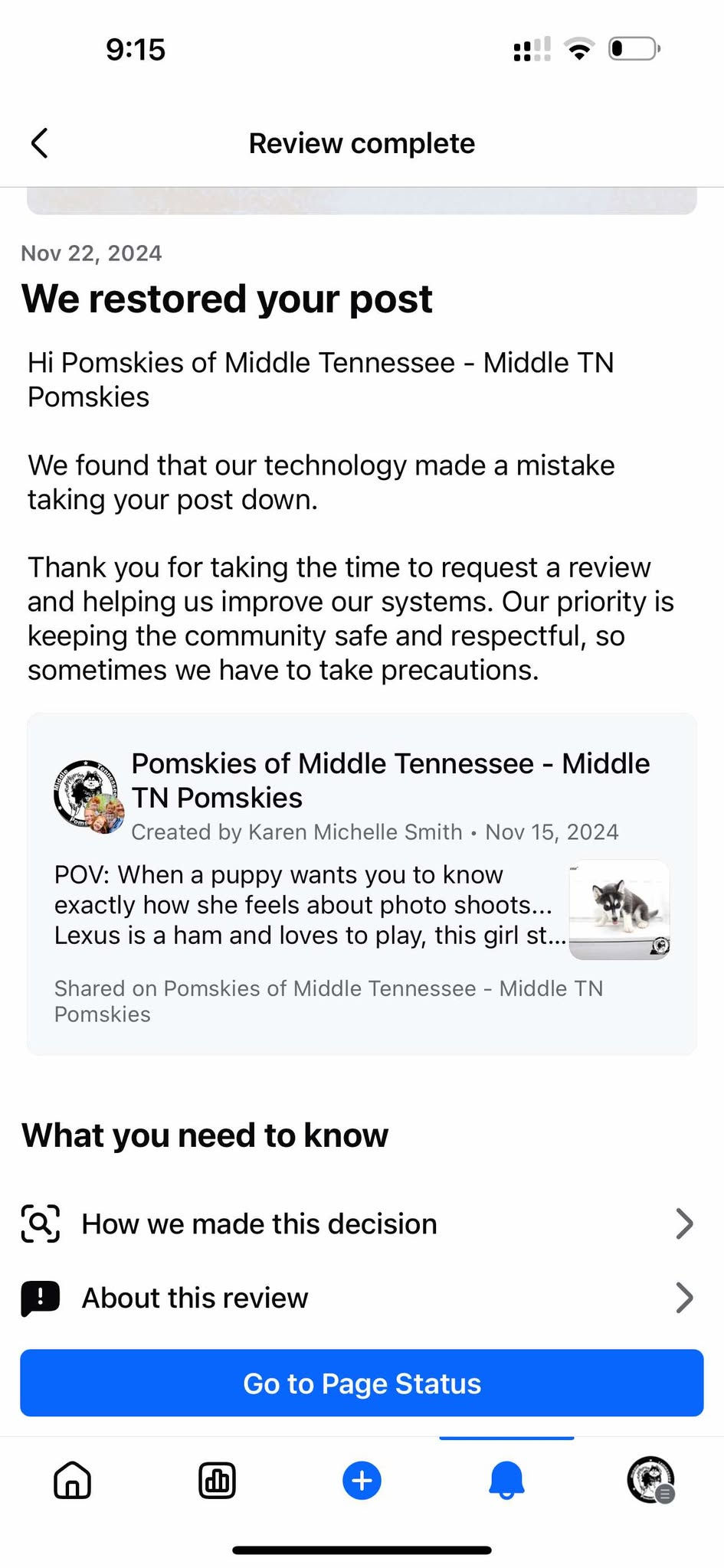Open the profile menu tab
The image size is (724, 1568).
coord(650,1480)
